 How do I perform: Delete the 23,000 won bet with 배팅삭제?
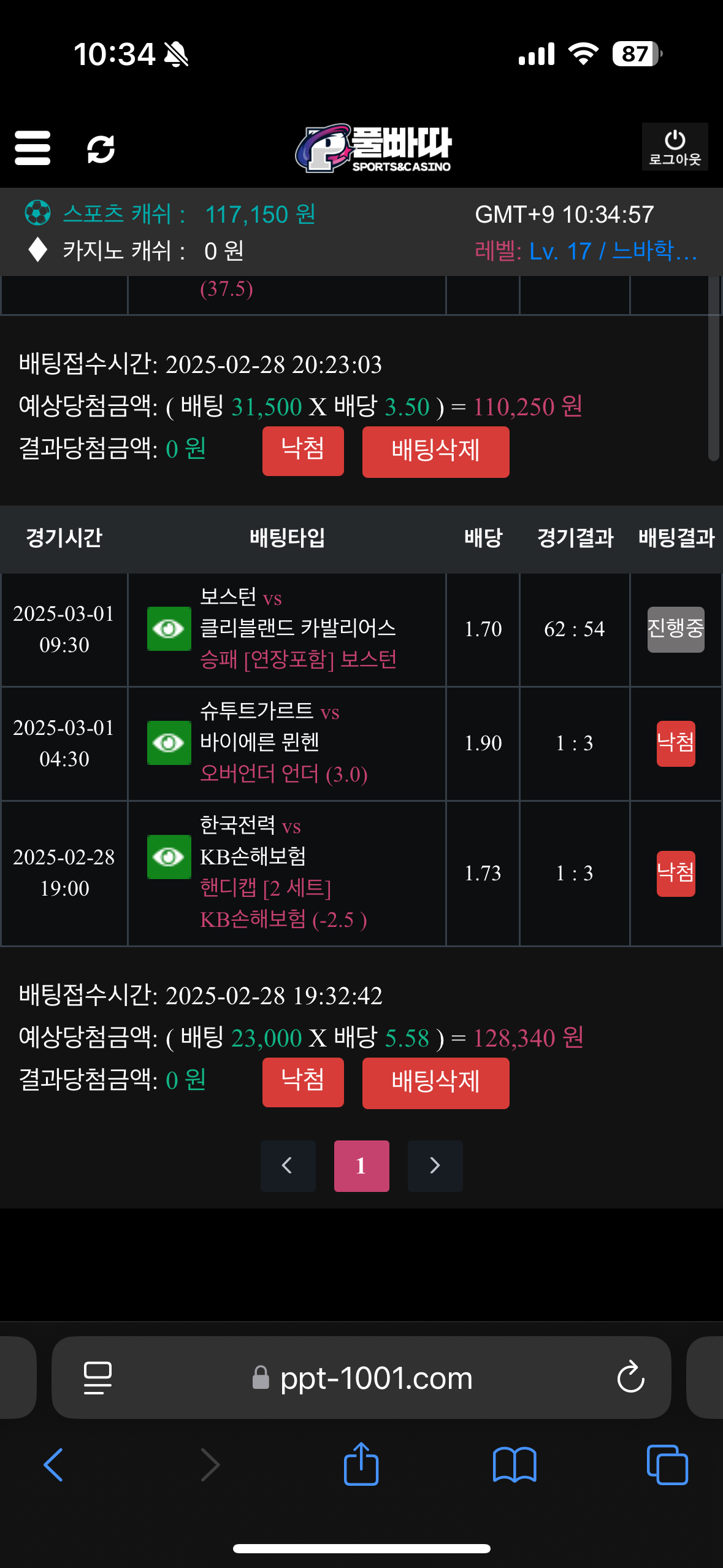pos(435,1083)
